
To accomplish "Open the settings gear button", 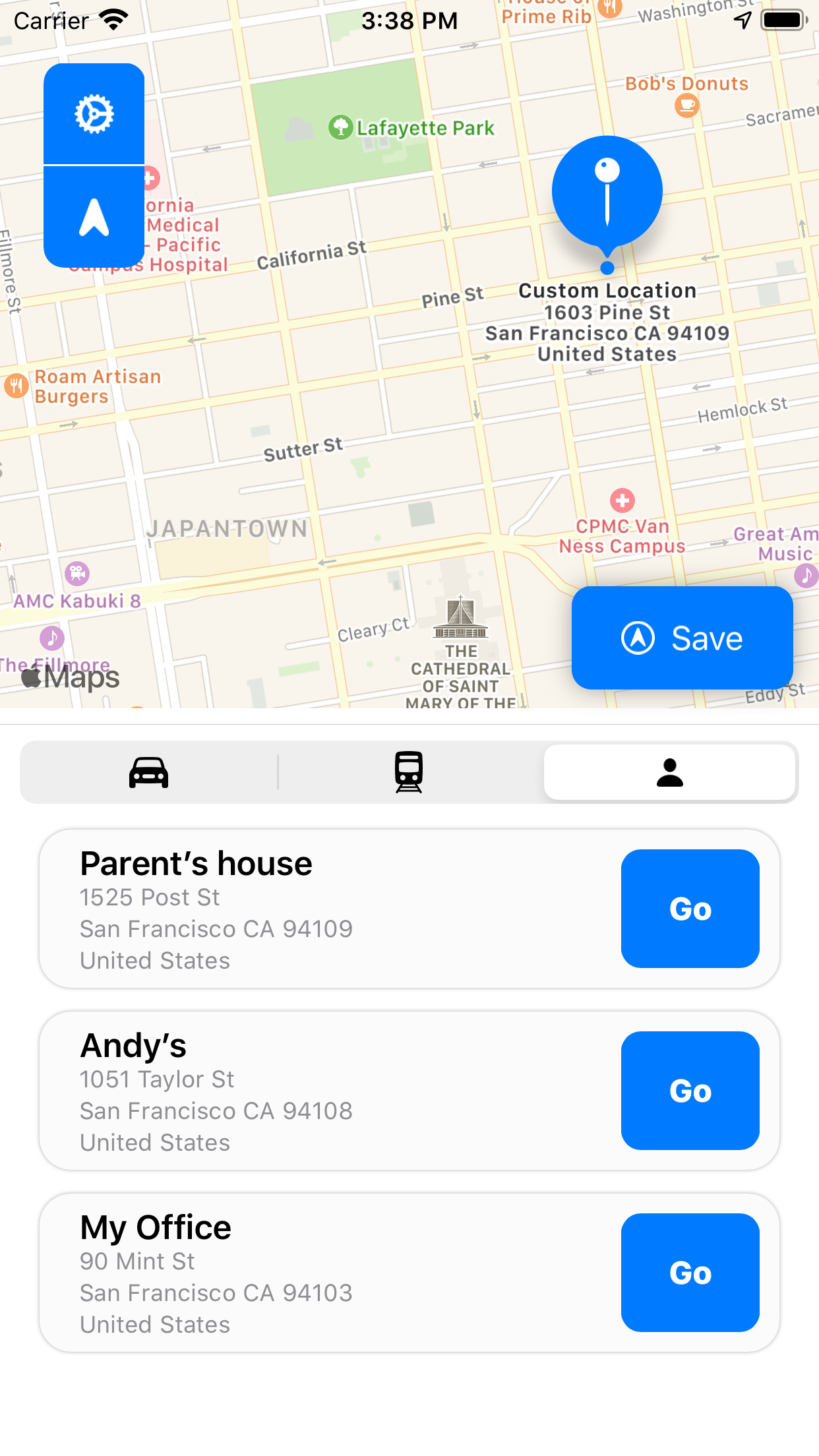I will (x=94, y=114).
